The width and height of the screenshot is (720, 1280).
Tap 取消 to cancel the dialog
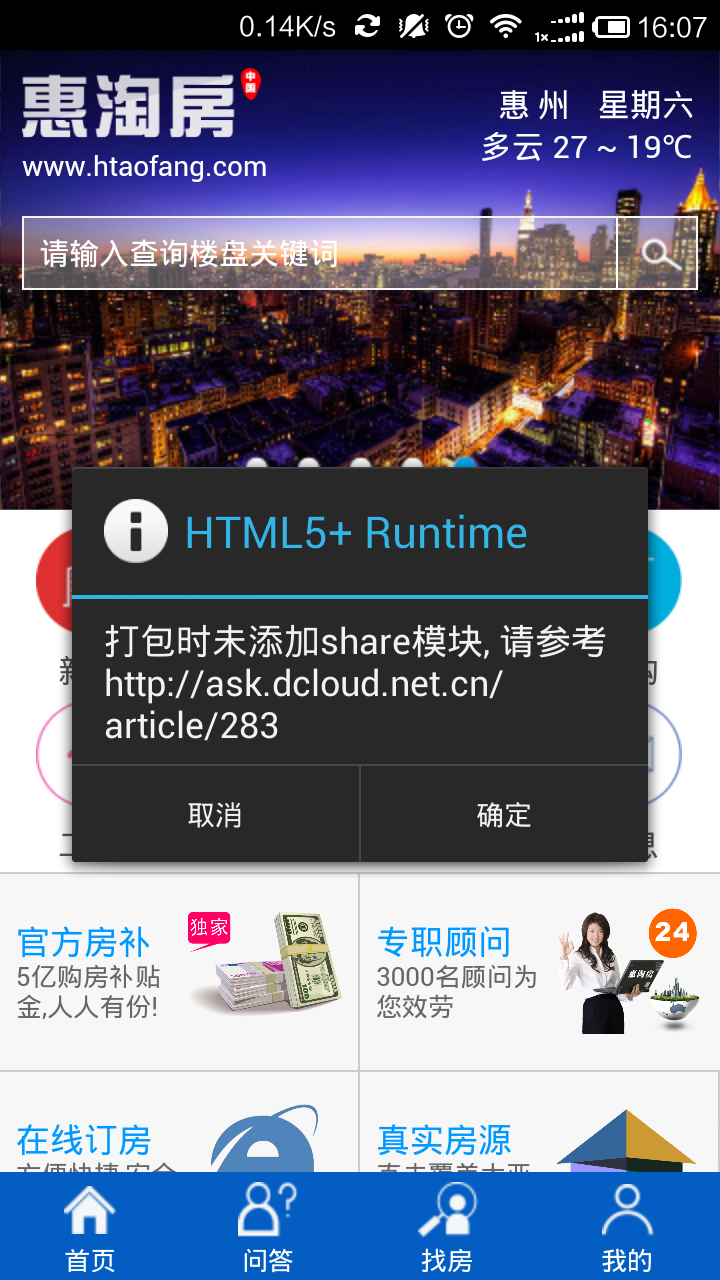pos(215,814)
